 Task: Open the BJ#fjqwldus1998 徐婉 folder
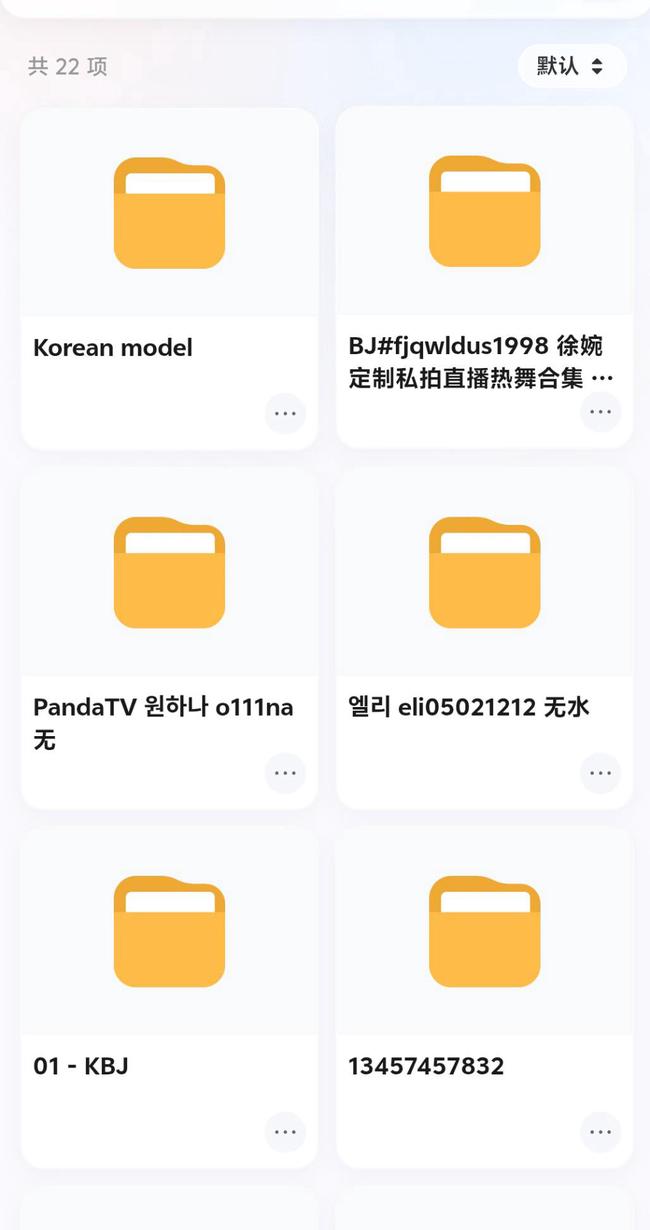pos(484,212)
